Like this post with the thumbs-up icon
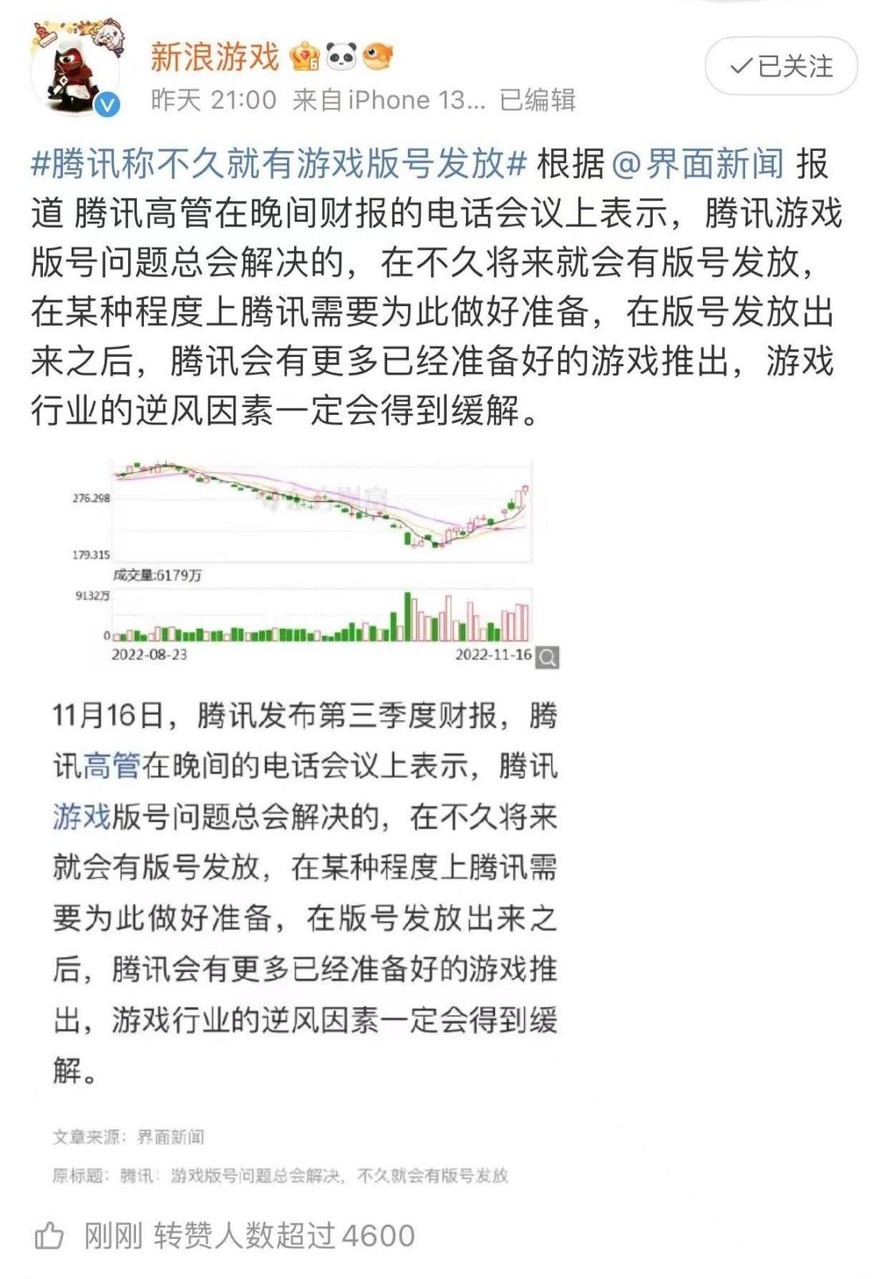Screen dimensions: 889x1279 pyautogui.click(x=49, y=1236)
